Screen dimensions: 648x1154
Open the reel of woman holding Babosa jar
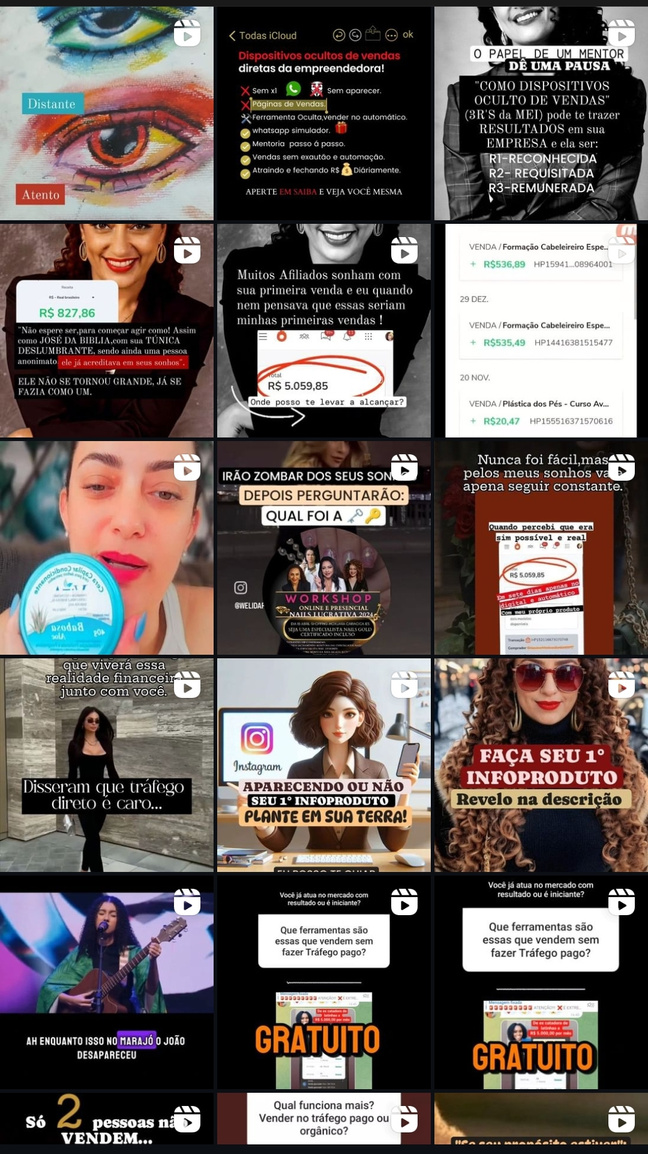107,547
